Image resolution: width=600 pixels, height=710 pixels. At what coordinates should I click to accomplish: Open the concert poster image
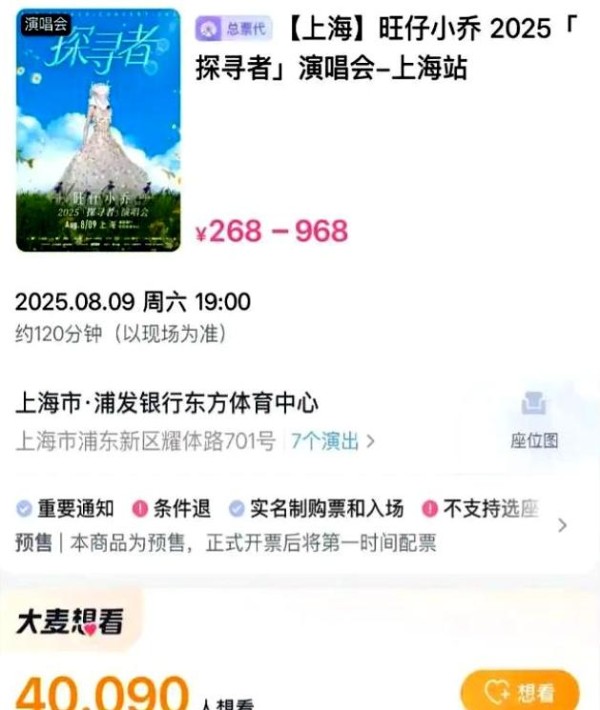pyautogui.click(x=98, y=130)
